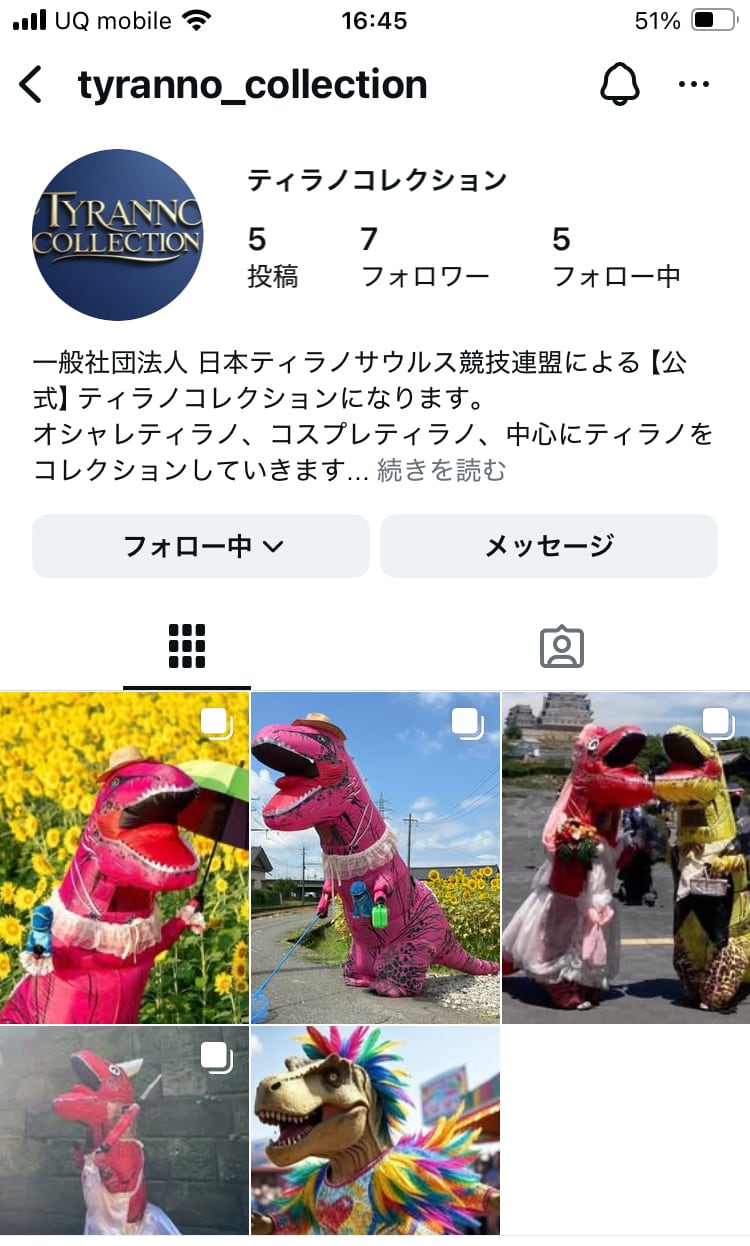
Task: View the 7 フォロワー followers list
Action: pos(424,256)
